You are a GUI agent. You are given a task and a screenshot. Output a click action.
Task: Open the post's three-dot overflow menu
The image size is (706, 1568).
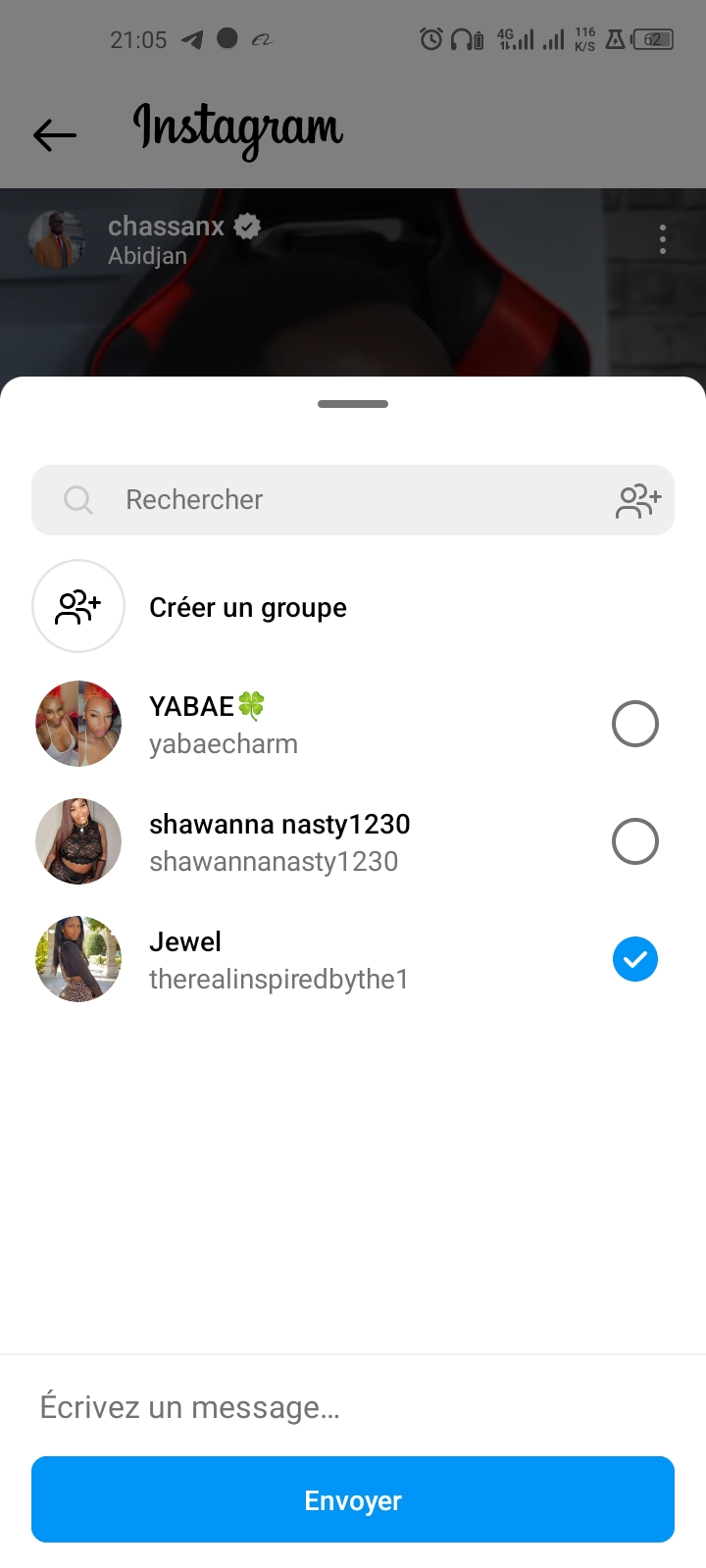[663, 239]
